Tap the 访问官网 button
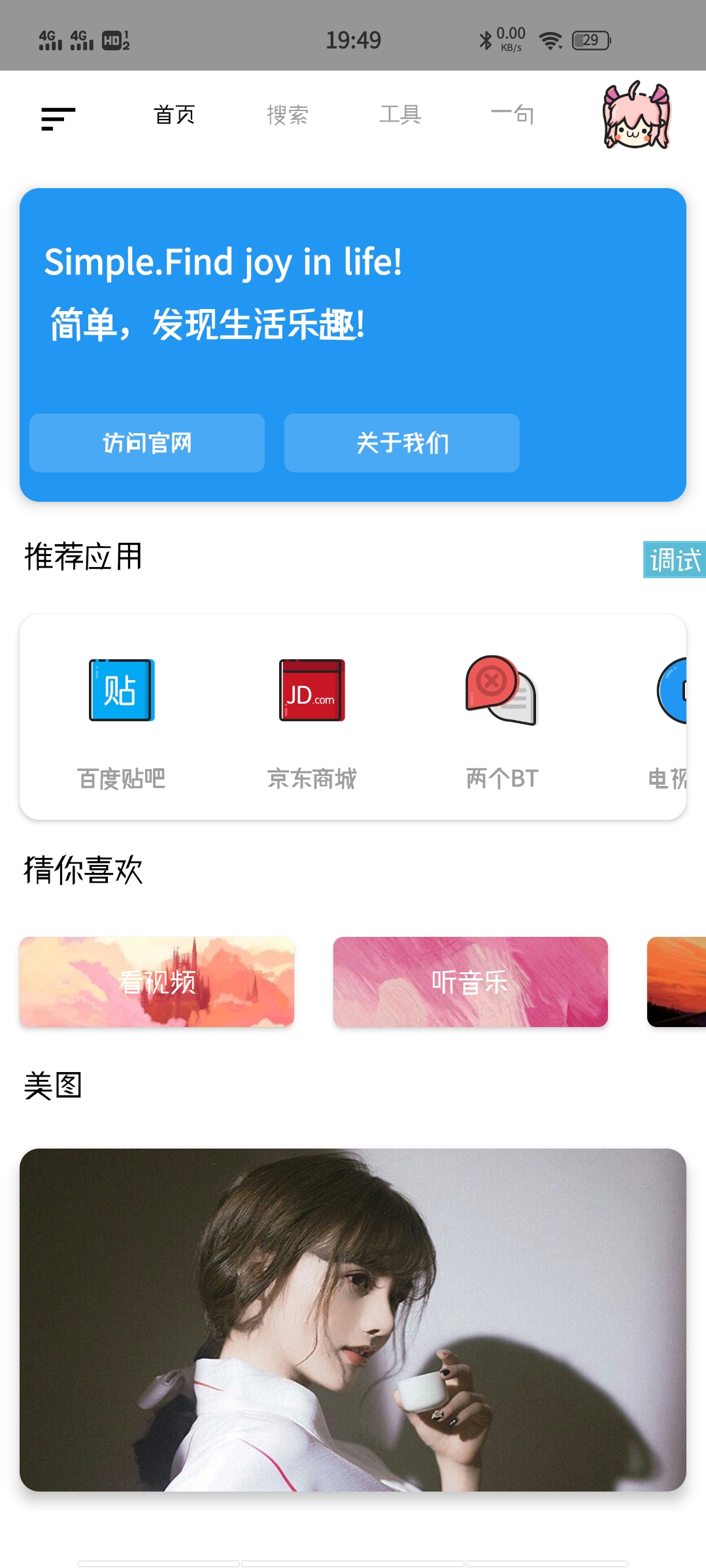The width and height of the screenshot is (706, 1568). (x=147, y=443)
